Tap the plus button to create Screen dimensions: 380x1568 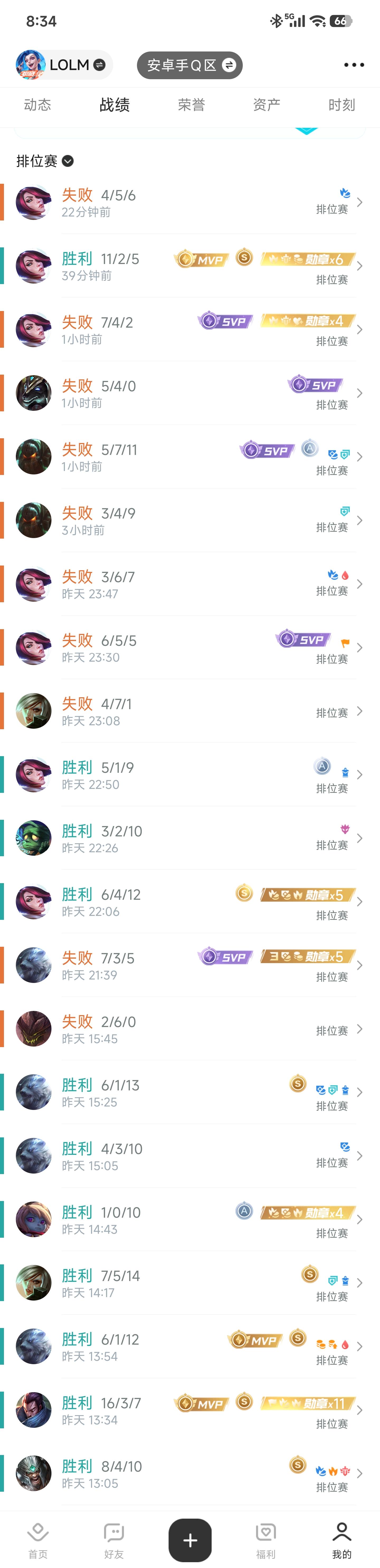coord(190,1539)
